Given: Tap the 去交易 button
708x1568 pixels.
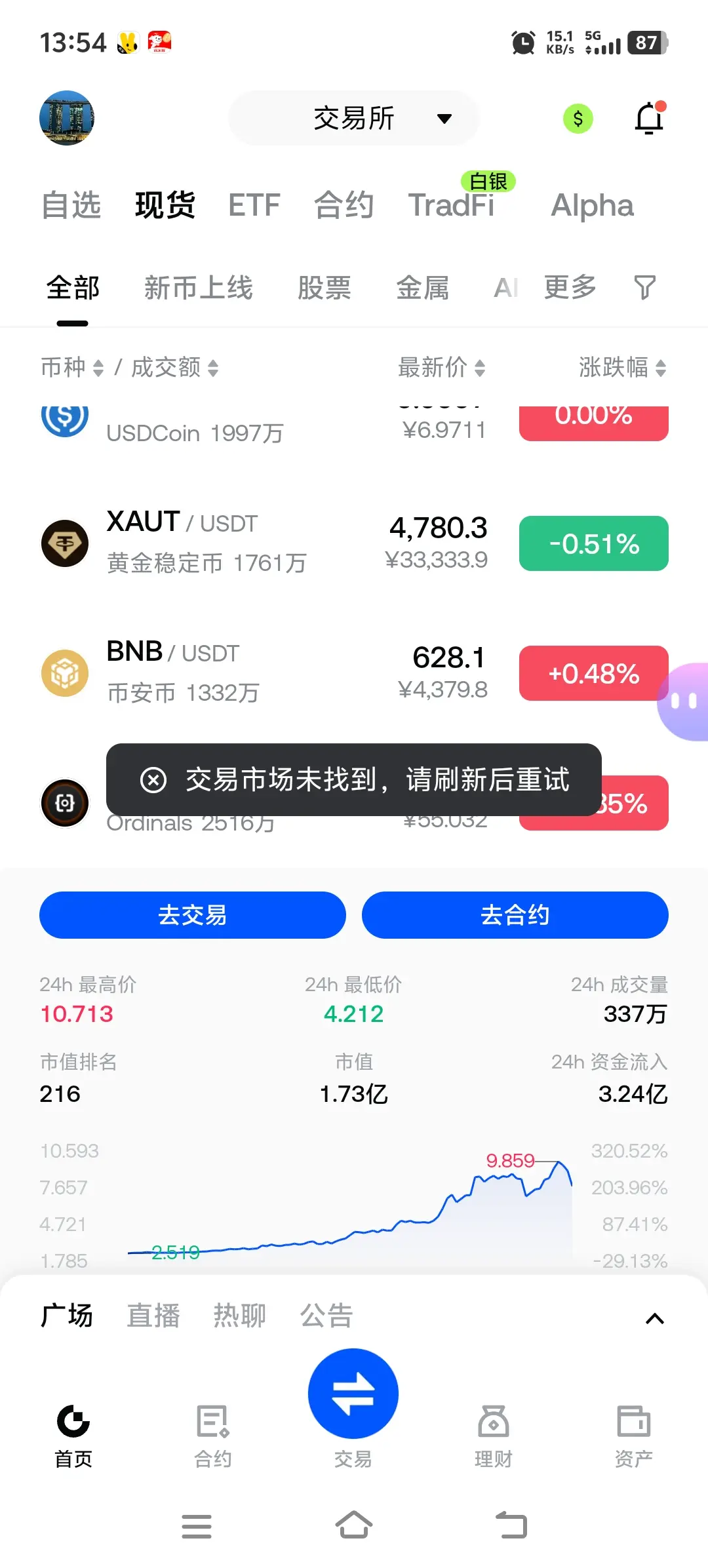Looking at the screenshot, I should [193, 915].
